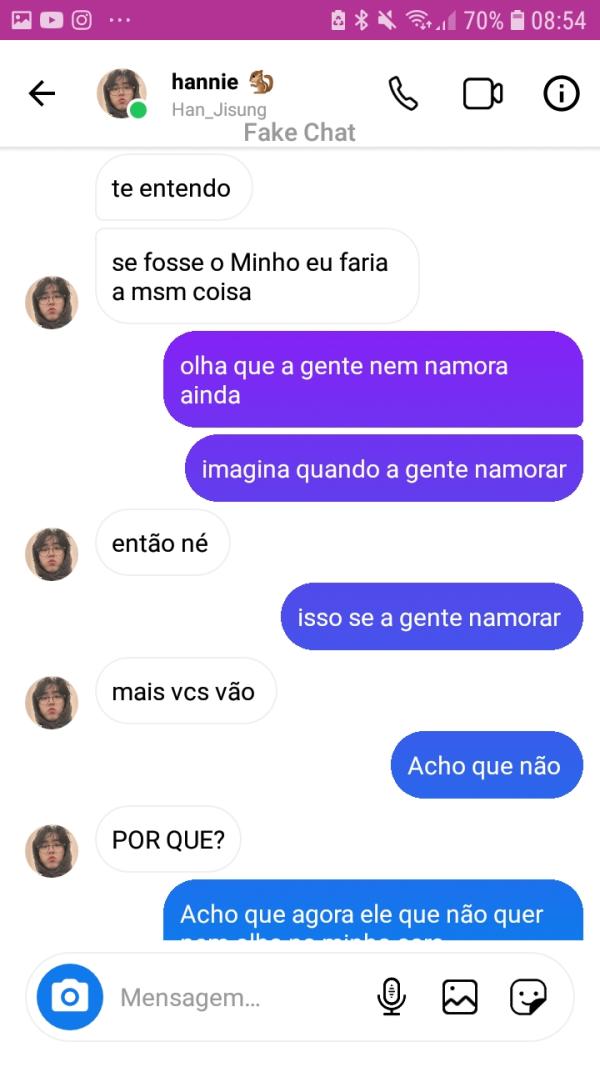Start a video call with hannie
This screenshot has width=600, height=1067.
[482, 94]
